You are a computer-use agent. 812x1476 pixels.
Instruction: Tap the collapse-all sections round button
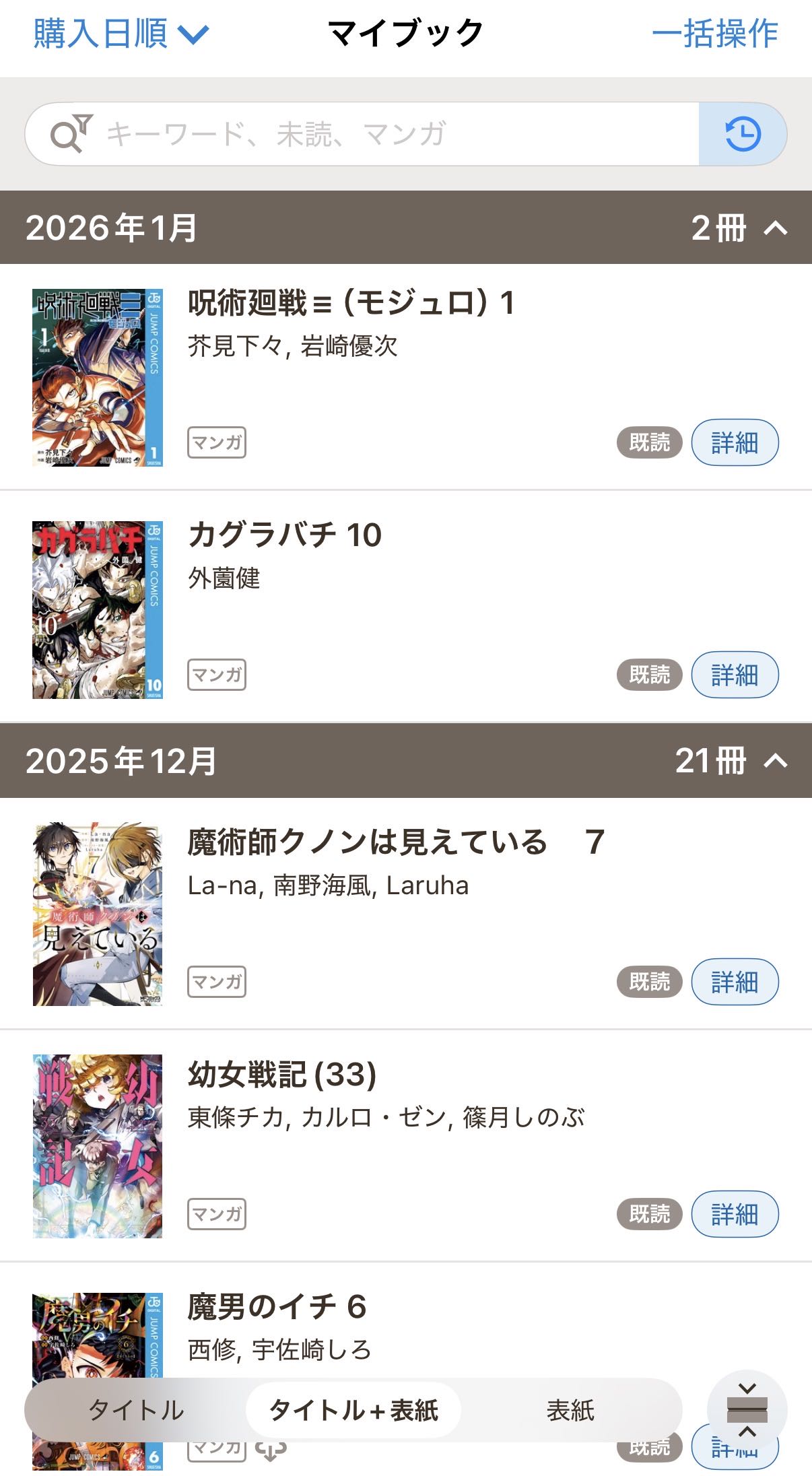tap(747, 1410)
